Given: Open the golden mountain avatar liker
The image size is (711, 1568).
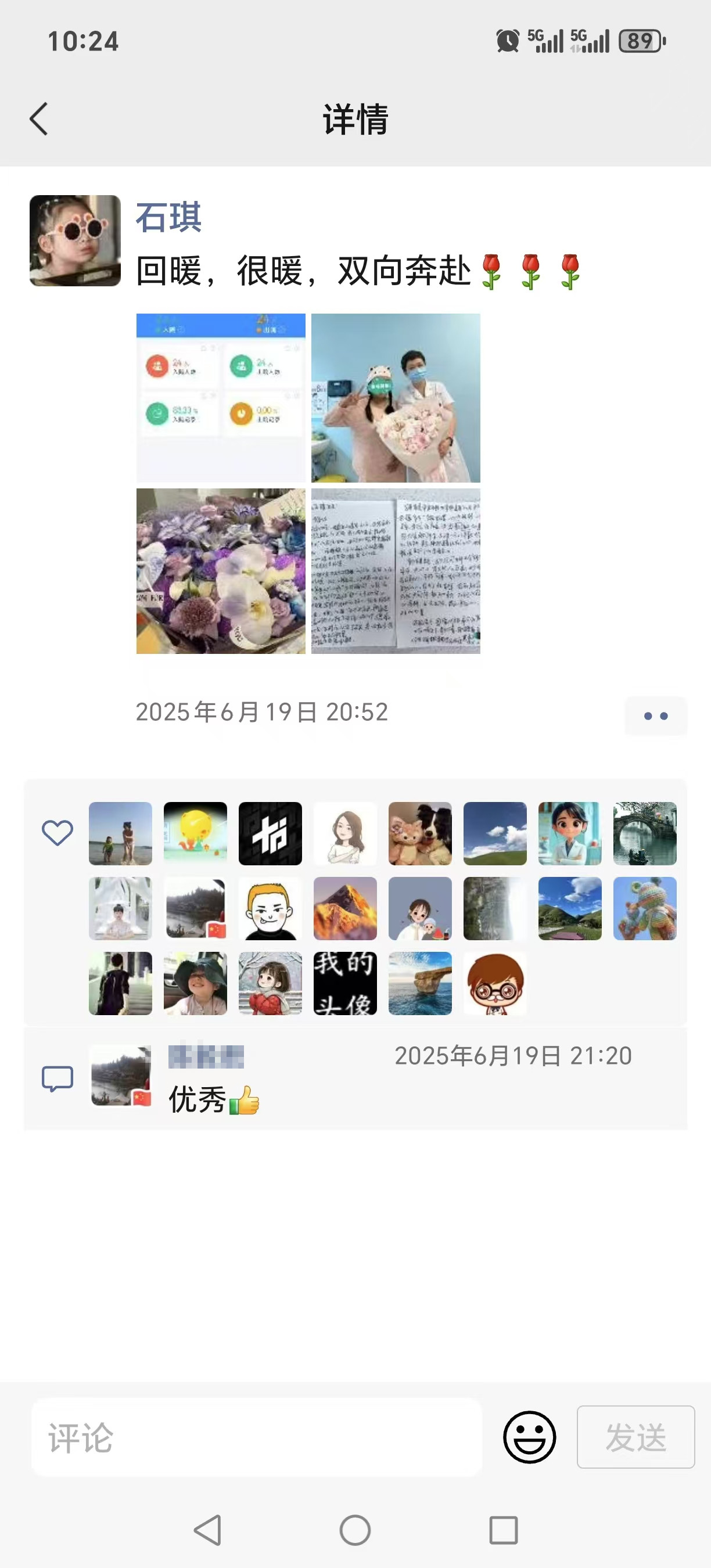Looking at the screenshot, I should click(345, 908).
